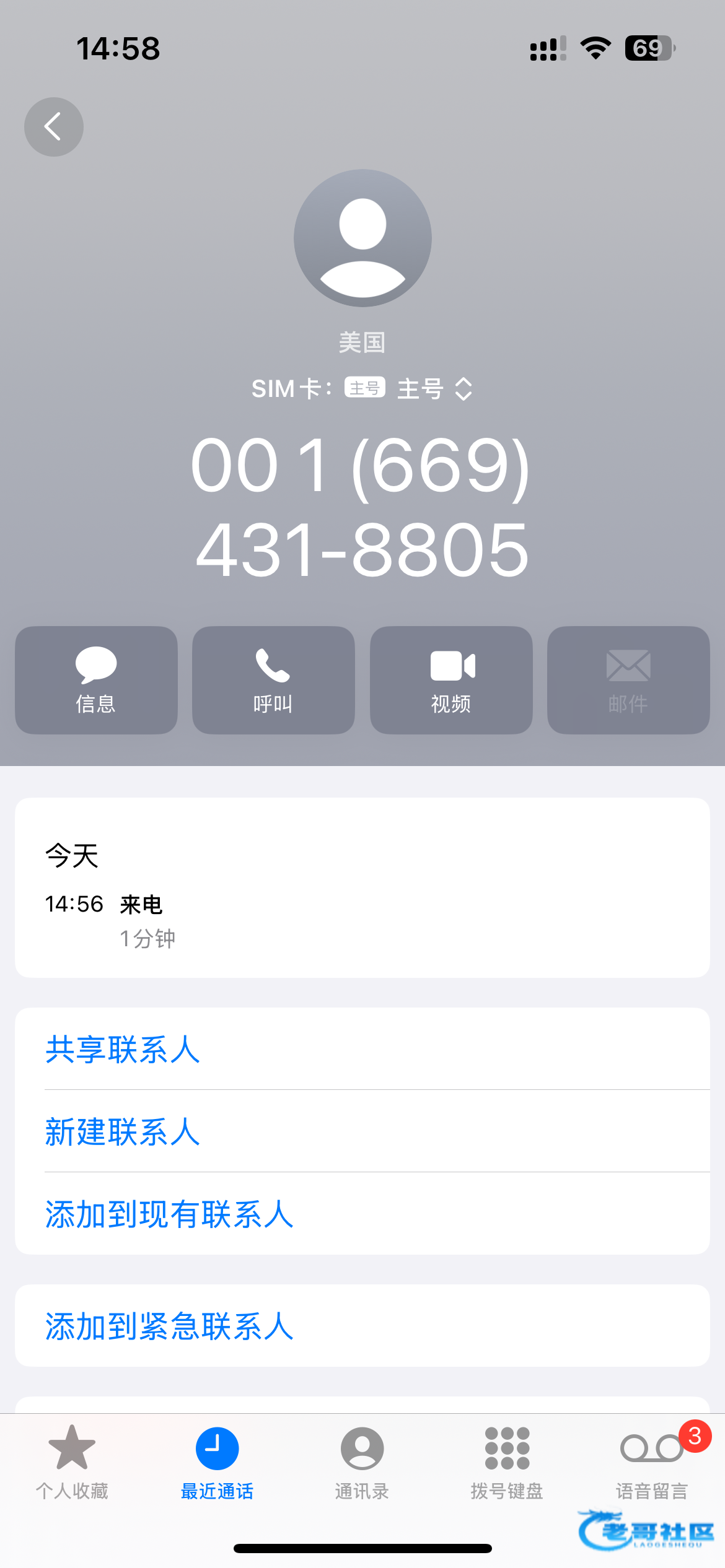Image resolution: width=725 pixels, height=1568 pixels.
Task: Call the number with 呼叫 button
Action: click(x=273, y=680)
